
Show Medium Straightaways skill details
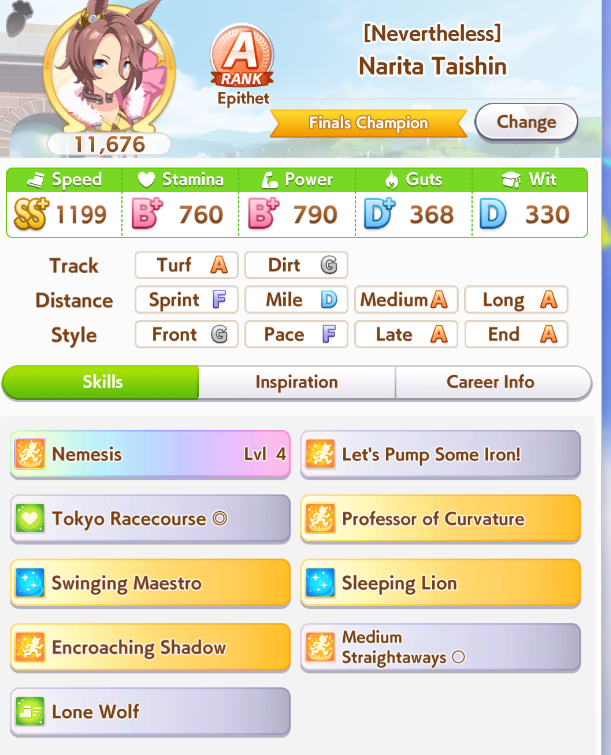click(440, 647)
